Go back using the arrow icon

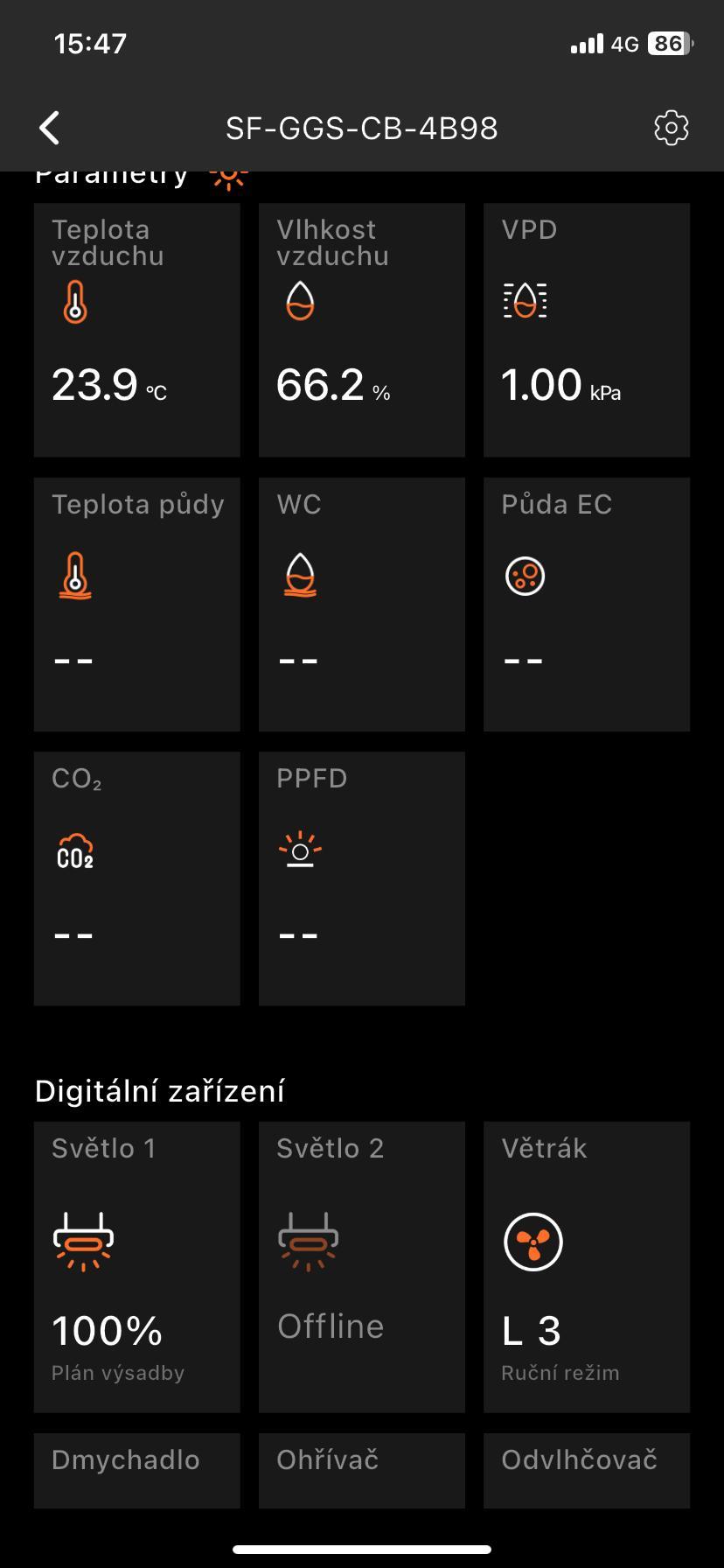pos(50,128)
